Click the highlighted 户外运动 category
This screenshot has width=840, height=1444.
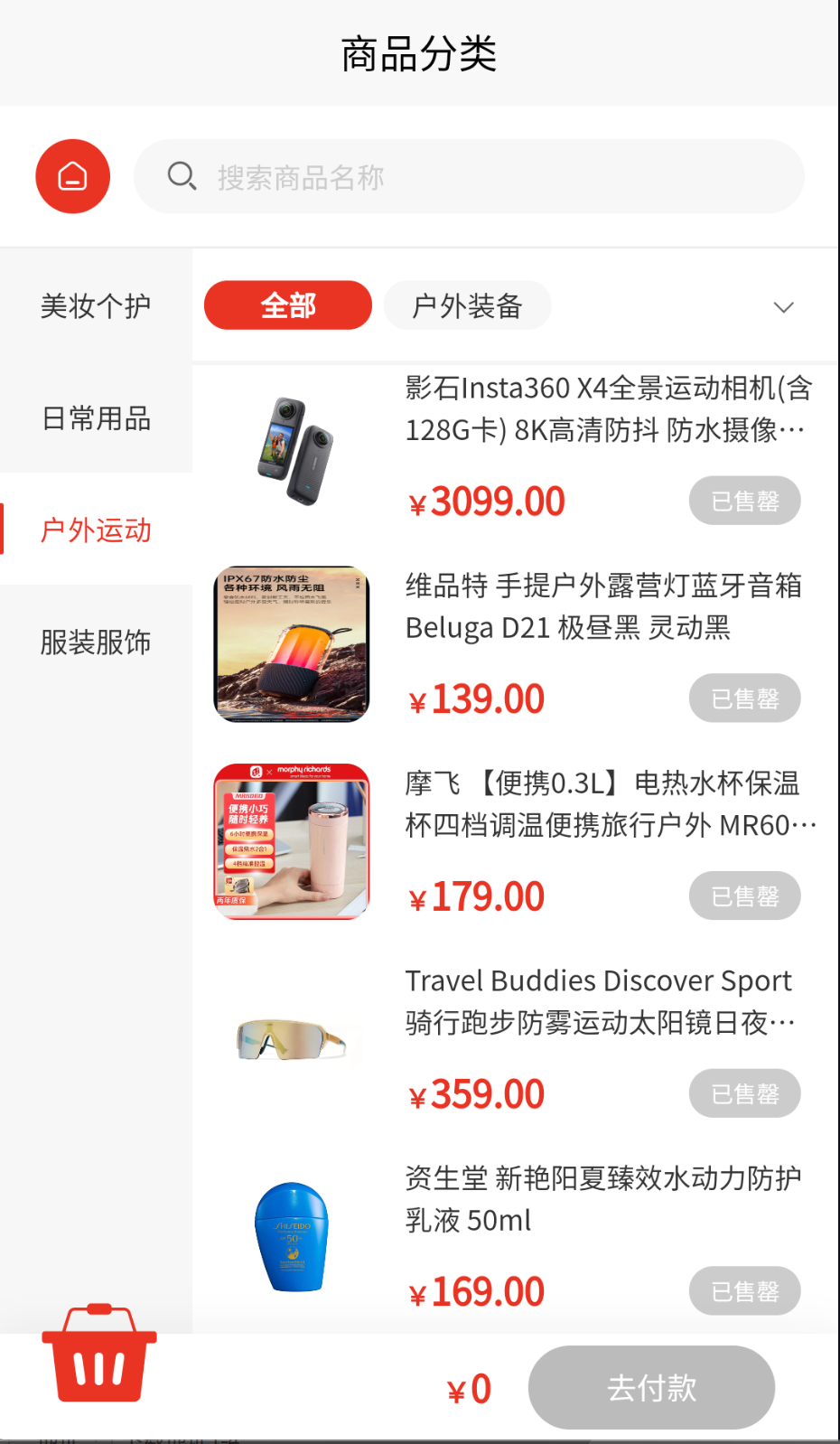click(98, 530)
